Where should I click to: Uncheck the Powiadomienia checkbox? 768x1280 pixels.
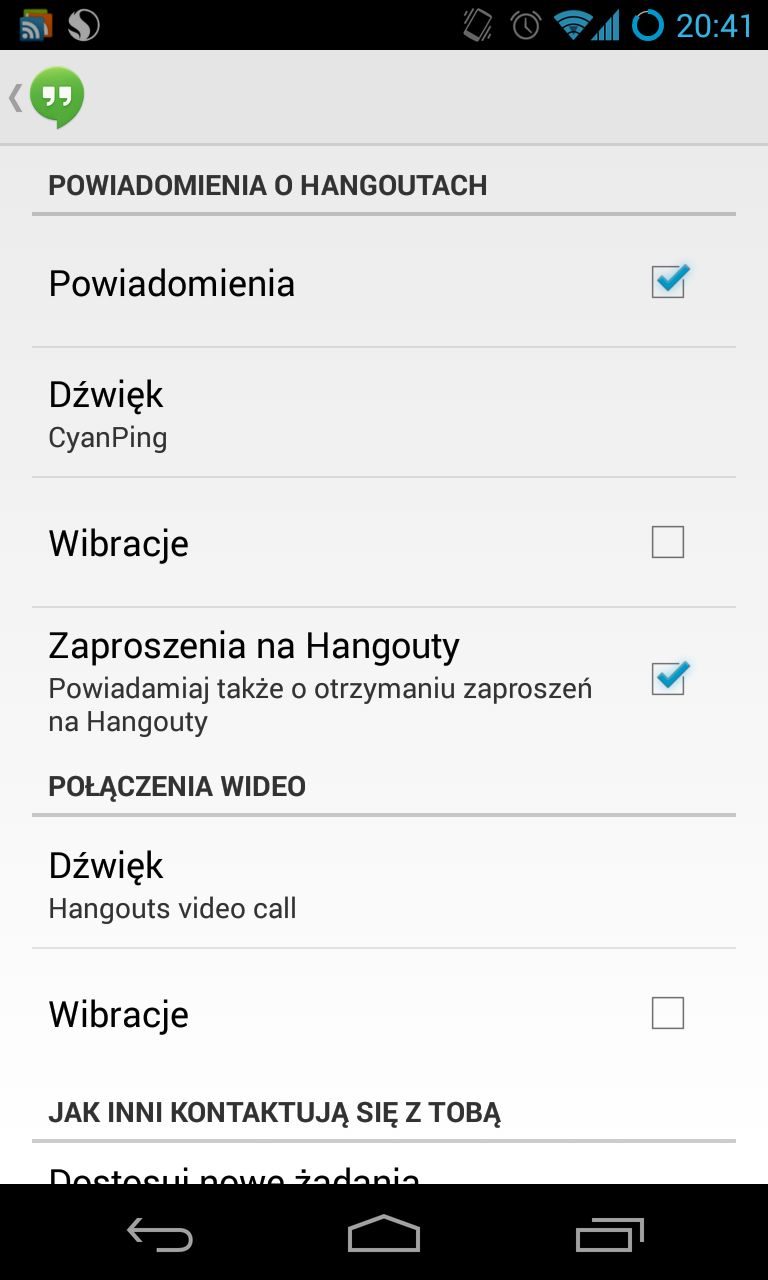(668, 282)
